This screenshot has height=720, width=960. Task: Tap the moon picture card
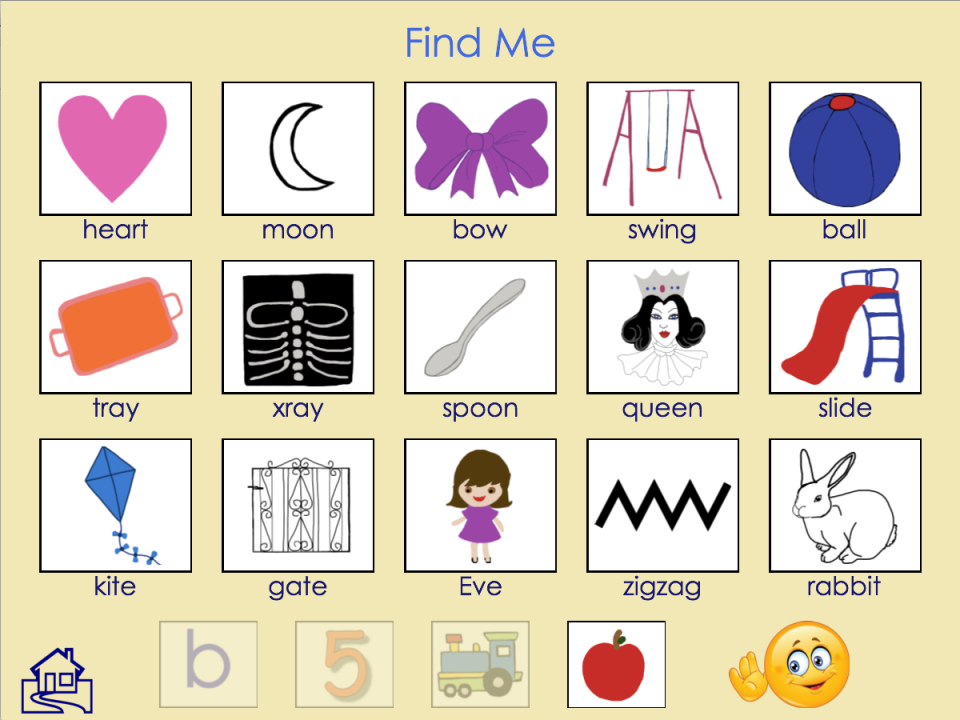(298, 148)
